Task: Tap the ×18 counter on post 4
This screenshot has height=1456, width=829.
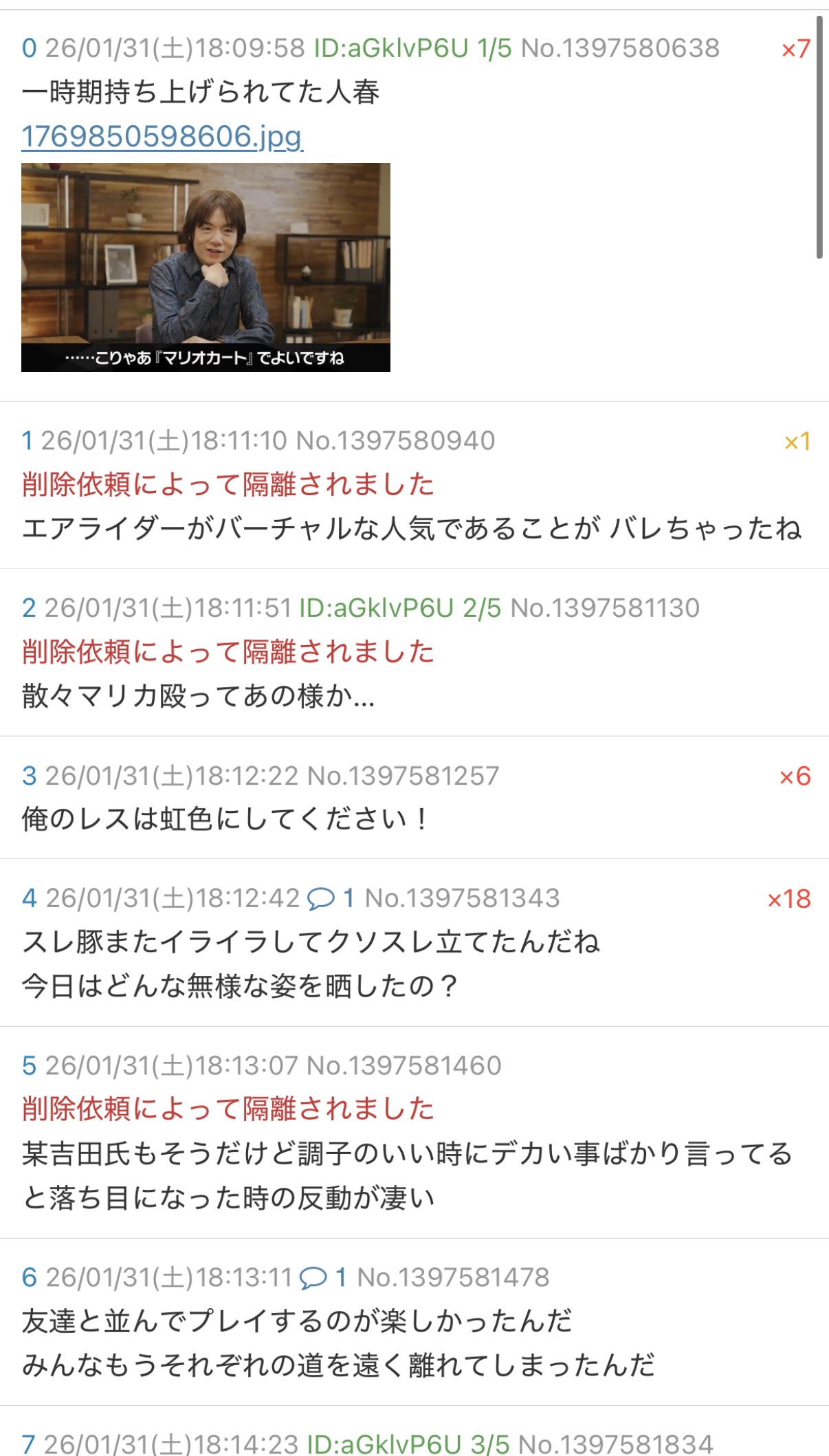Action: coord(788,899)
